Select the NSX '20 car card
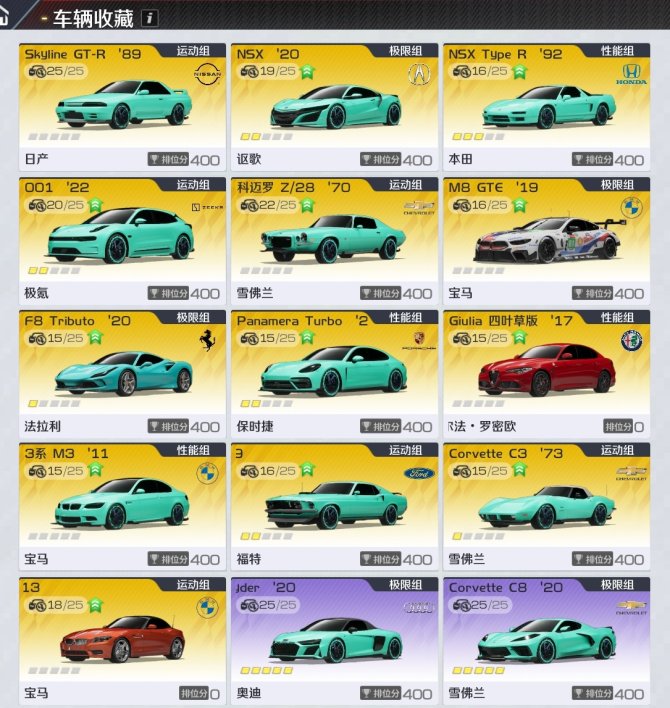This screenshot has height=708, width=670. point(333,105)
